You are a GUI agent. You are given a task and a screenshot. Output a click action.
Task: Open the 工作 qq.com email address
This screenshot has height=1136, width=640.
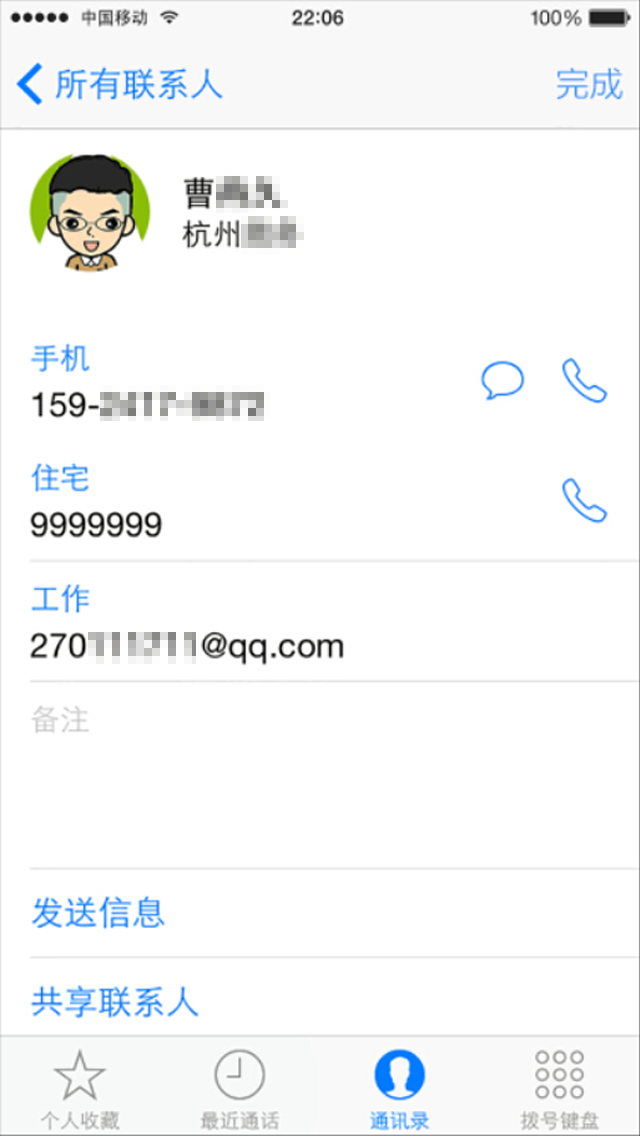[187, 646]
